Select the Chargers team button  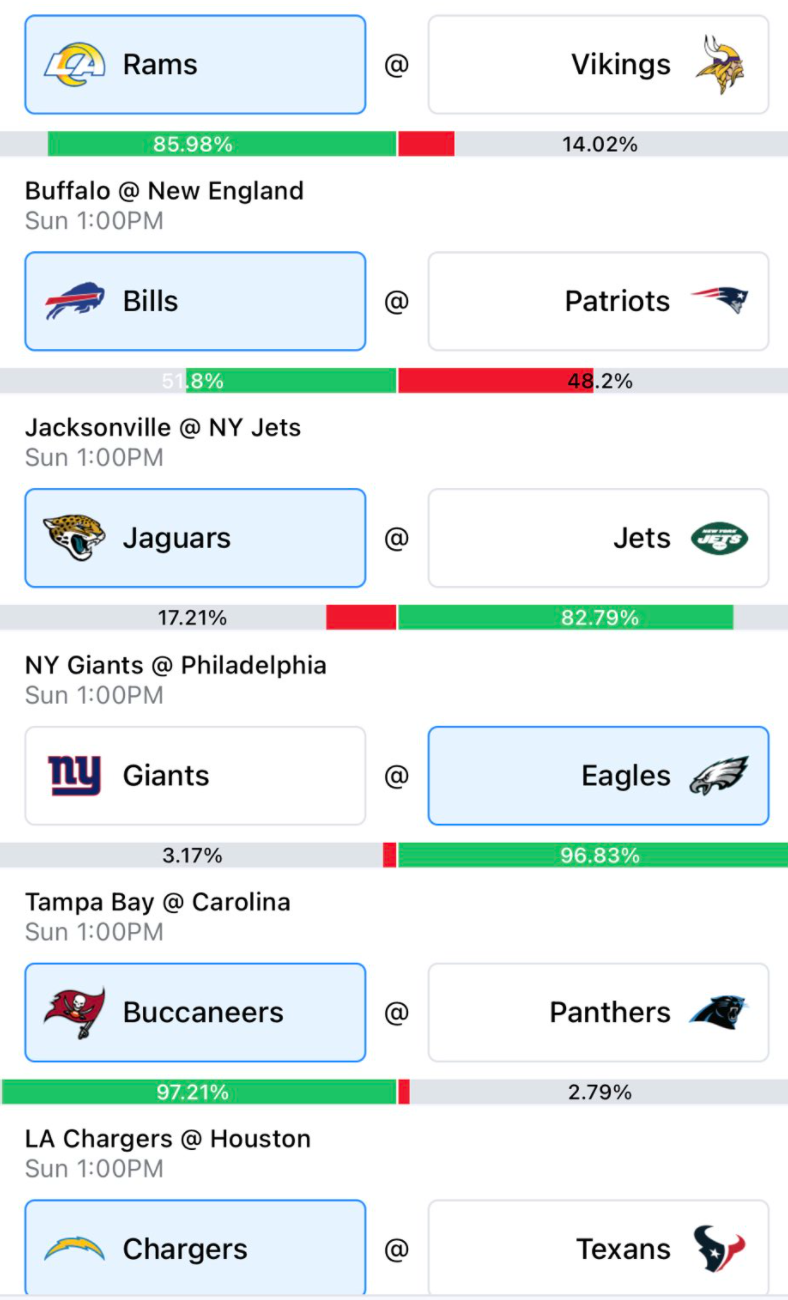195,1249
